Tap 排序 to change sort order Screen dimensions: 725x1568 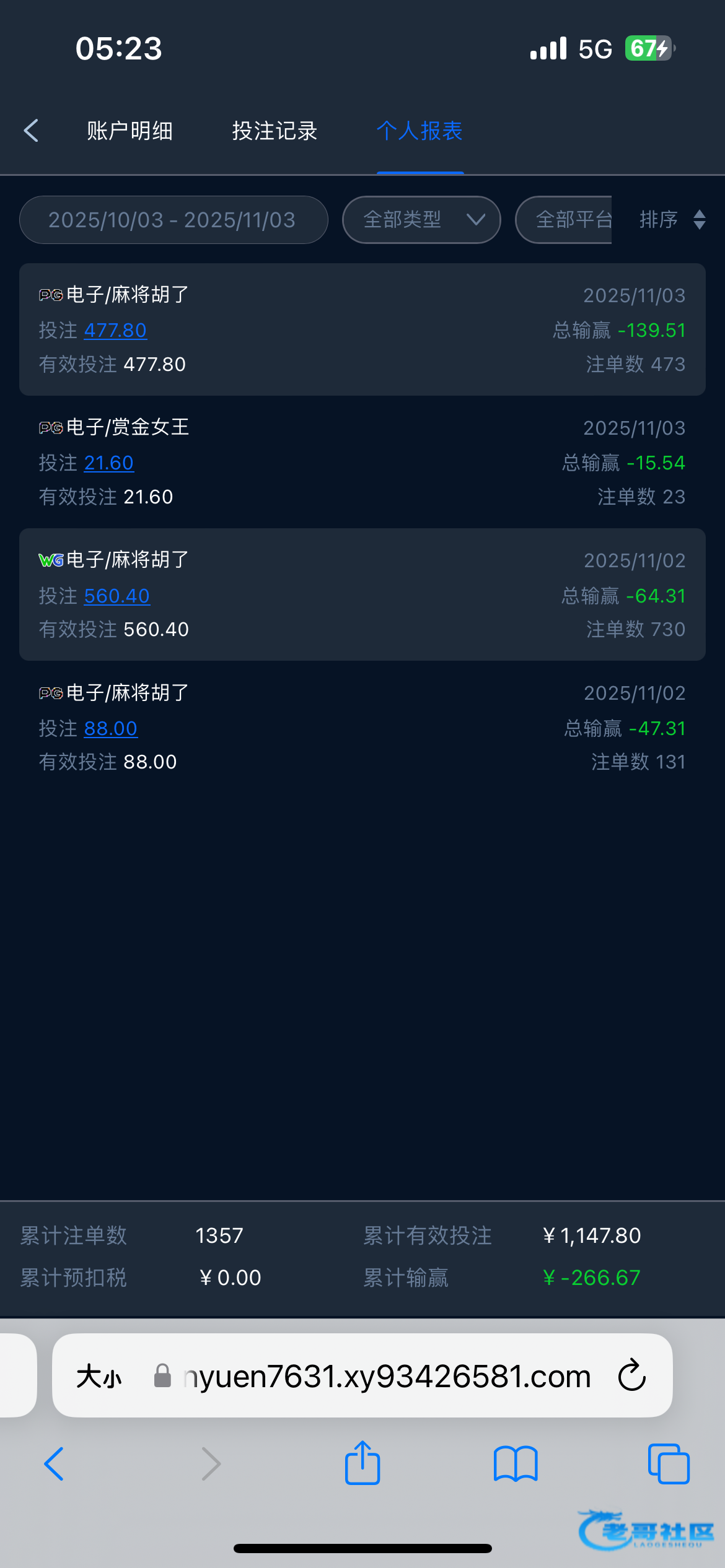point(672,220)
